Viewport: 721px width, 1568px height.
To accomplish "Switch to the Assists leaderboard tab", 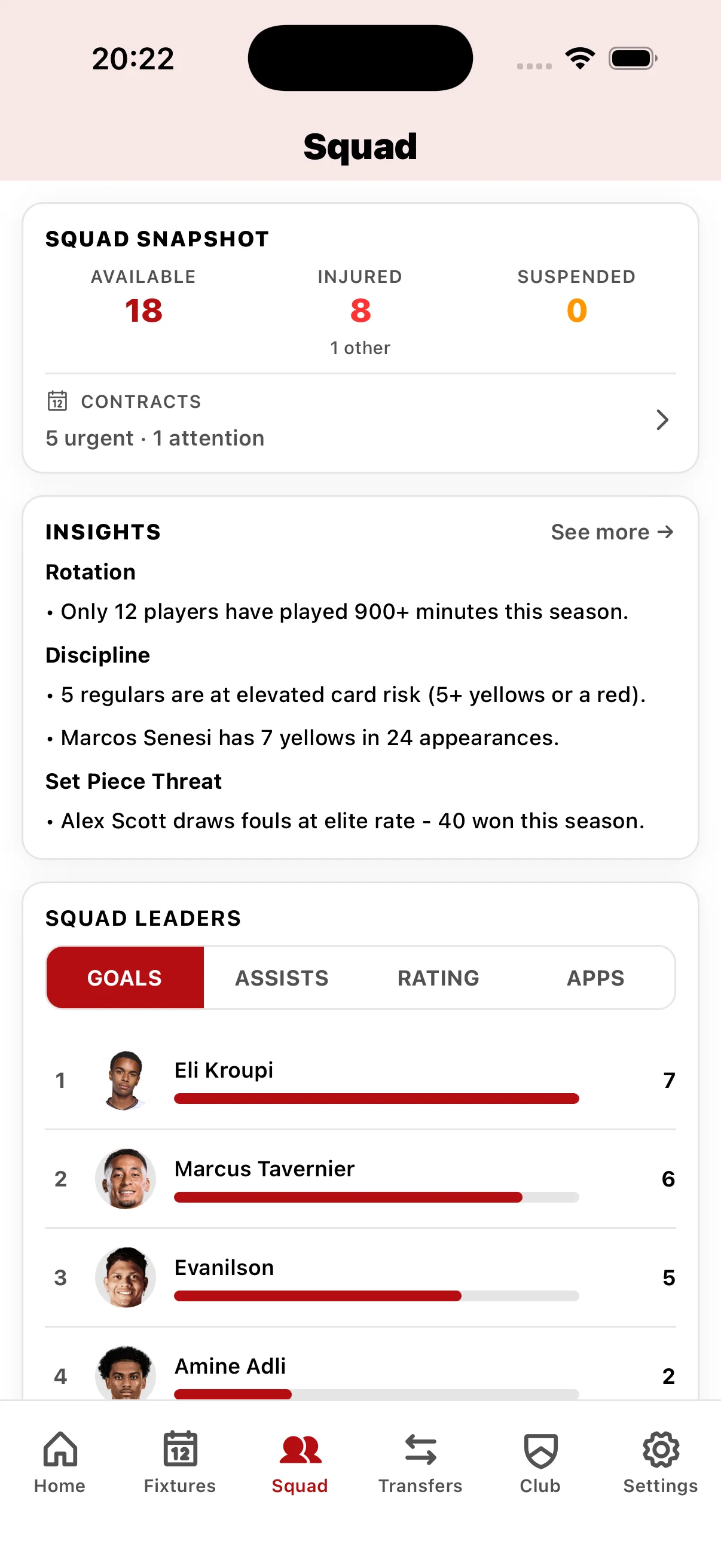I will [x=281, y=978].
